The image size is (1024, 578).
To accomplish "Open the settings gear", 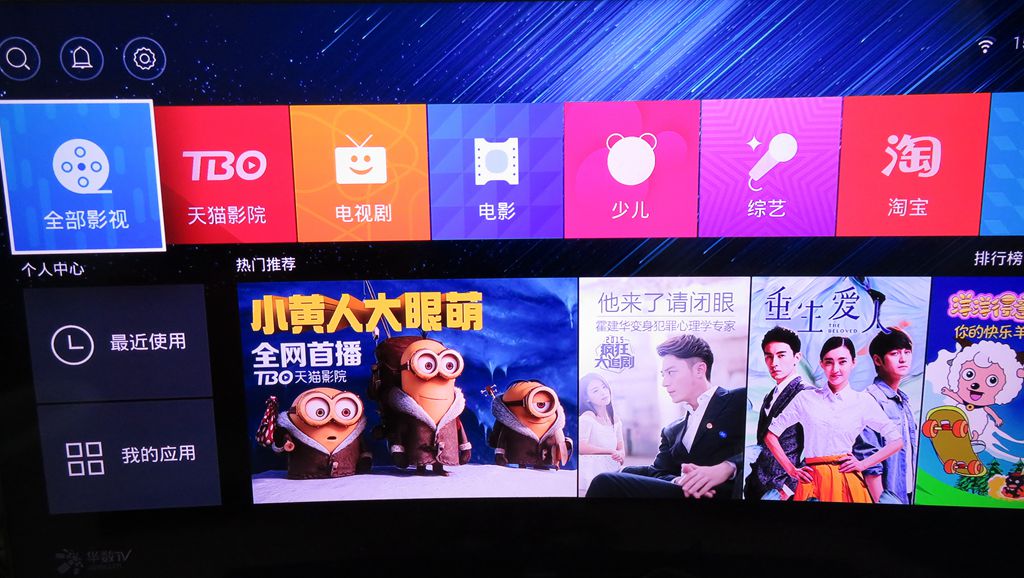I will click(145, 59).
